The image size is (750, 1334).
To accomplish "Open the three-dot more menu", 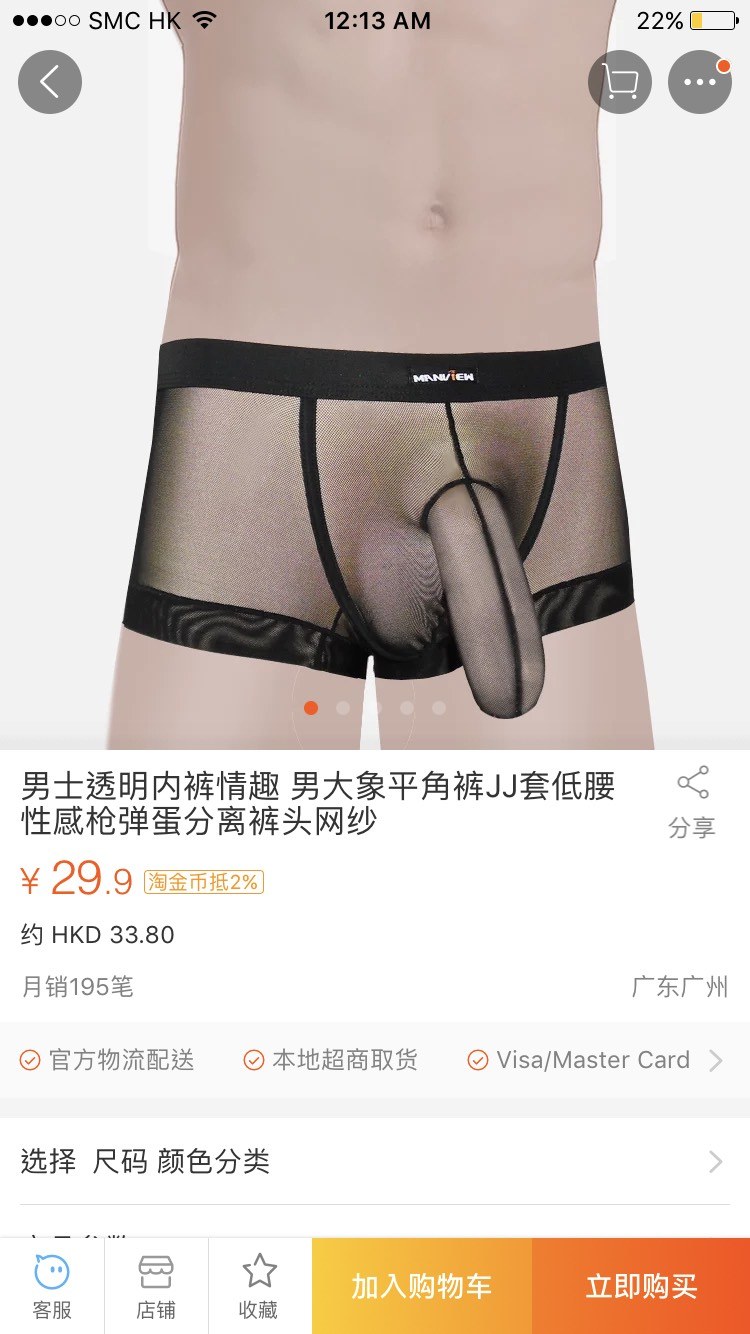I will click(700, 82).
